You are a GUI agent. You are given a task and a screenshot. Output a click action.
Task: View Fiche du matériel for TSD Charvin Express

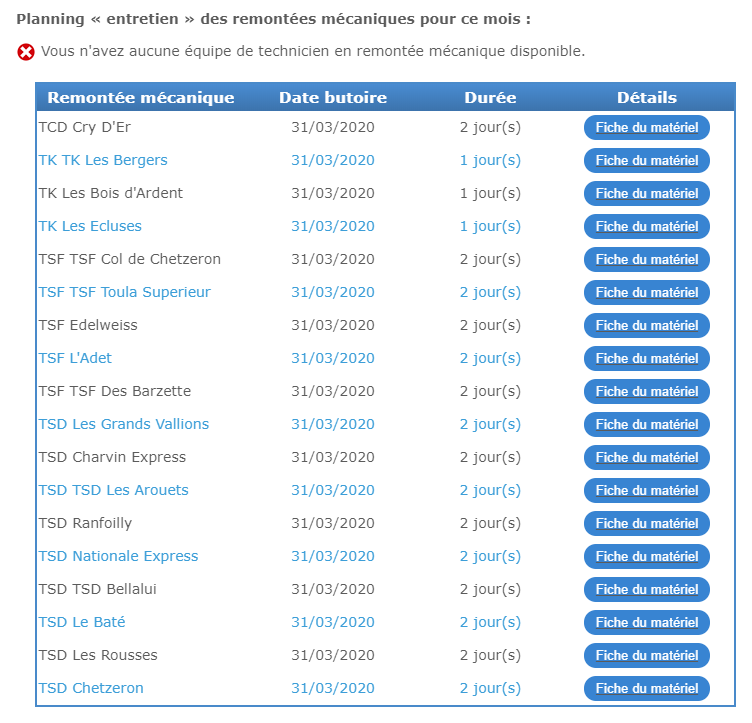[646, 457]
